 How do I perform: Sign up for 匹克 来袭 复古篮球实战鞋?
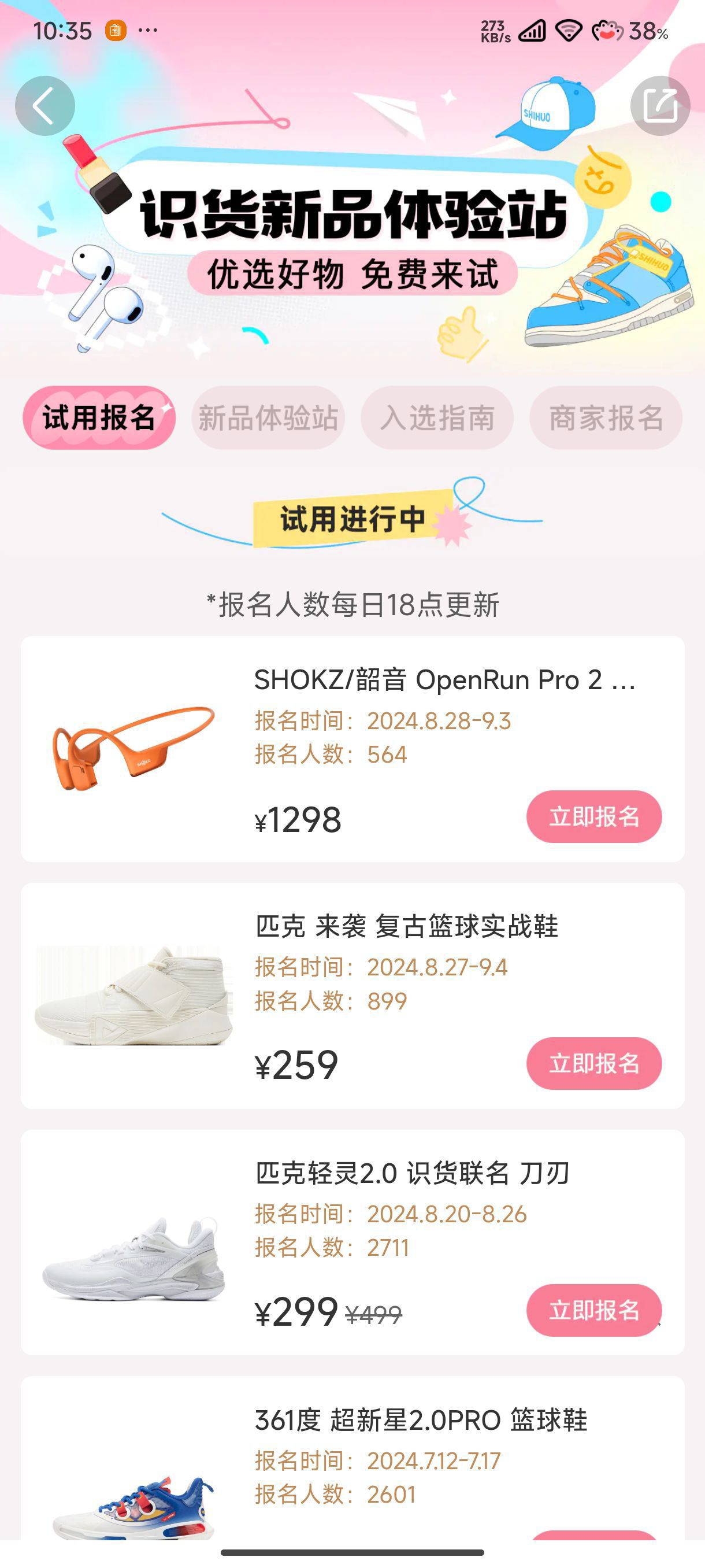click(593, 1063)
